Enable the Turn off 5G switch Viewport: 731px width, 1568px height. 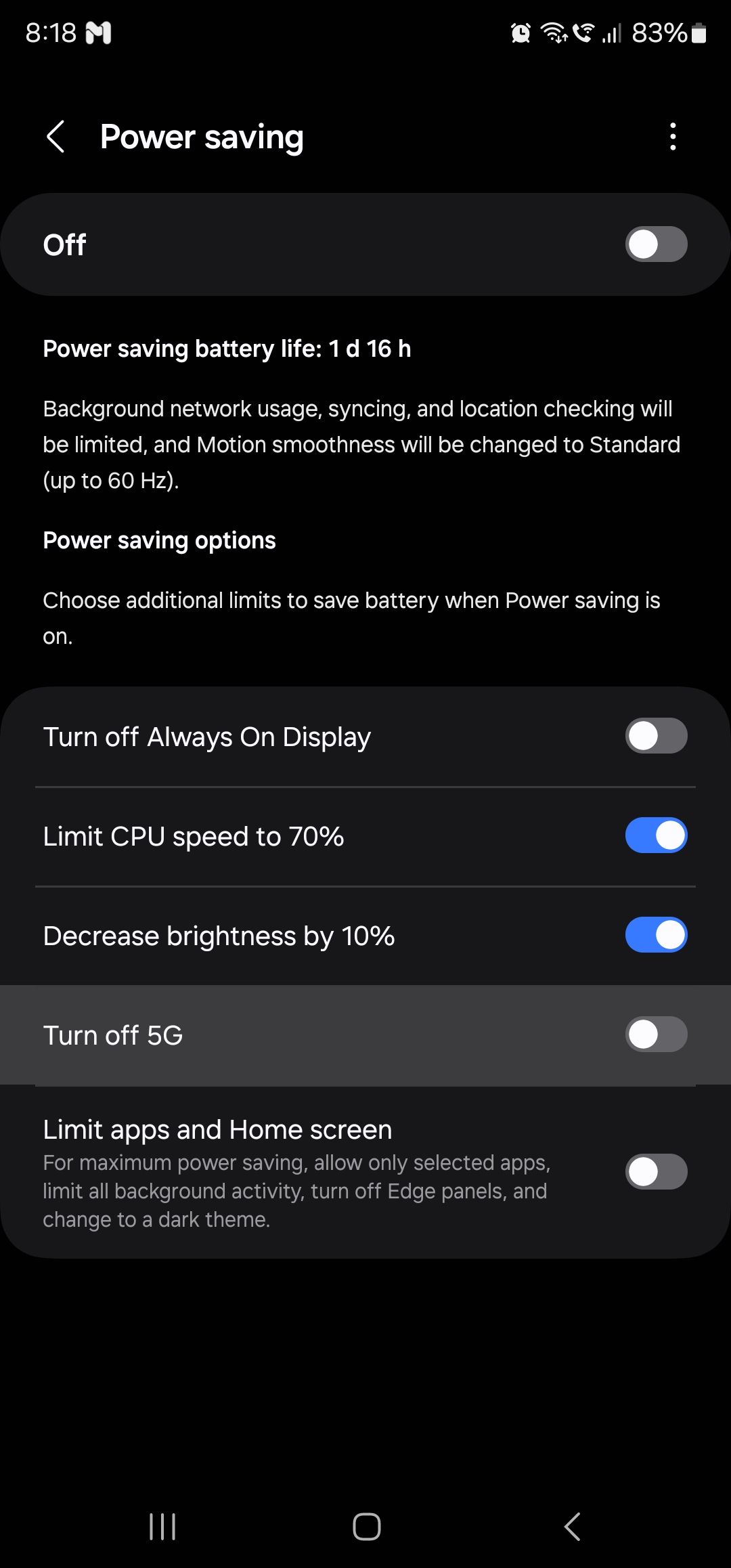[x=655, y=1035]
